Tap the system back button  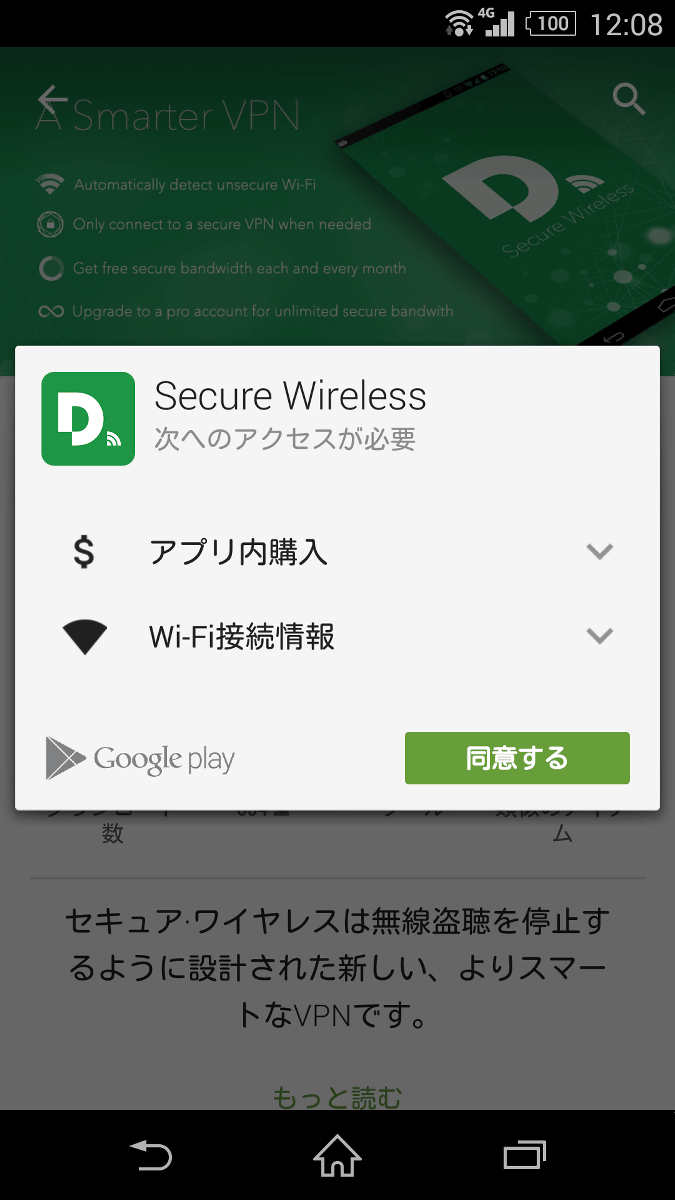click(x=151, y=1156)
